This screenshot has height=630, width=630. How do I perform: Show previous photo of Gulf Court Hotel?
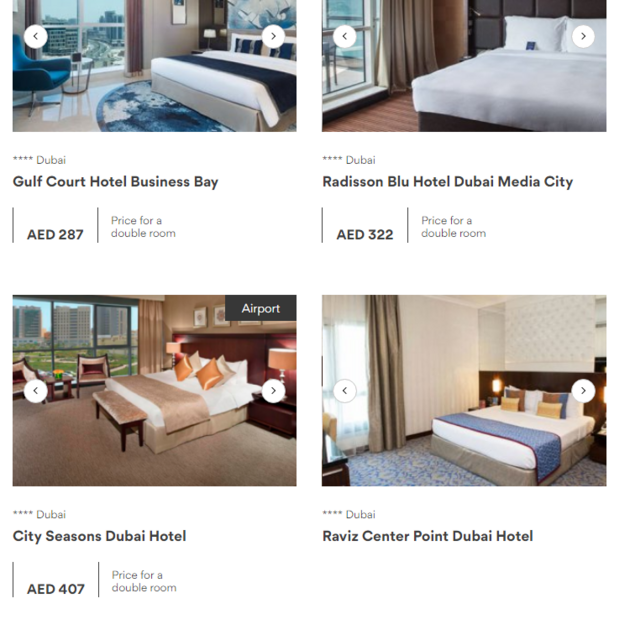(36, 37)
